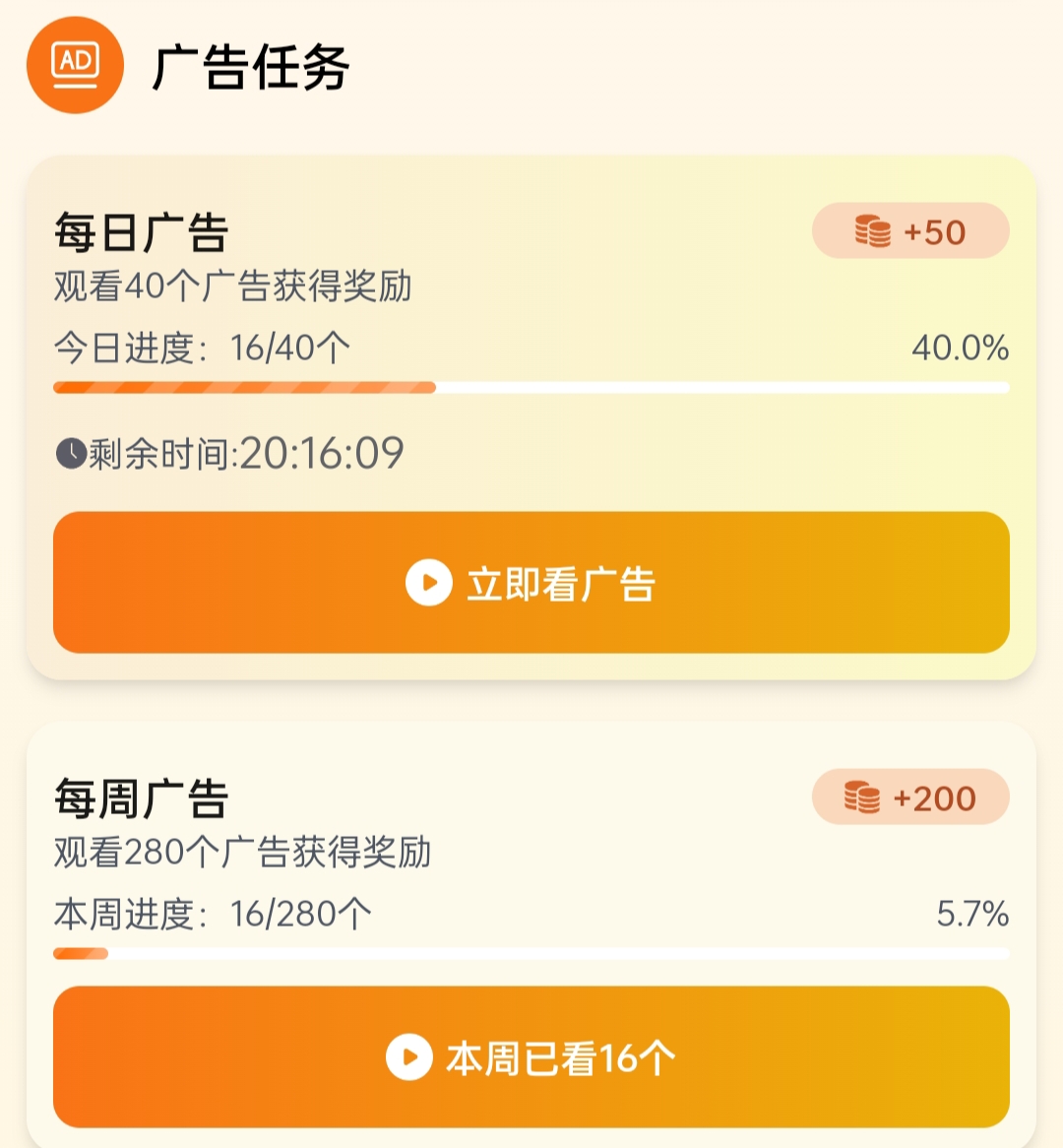The image size is (1063, 1148).
Task: Click the 本周进度 16/280个 progress text
Action: pyautogui.click(x=212, y=914)
